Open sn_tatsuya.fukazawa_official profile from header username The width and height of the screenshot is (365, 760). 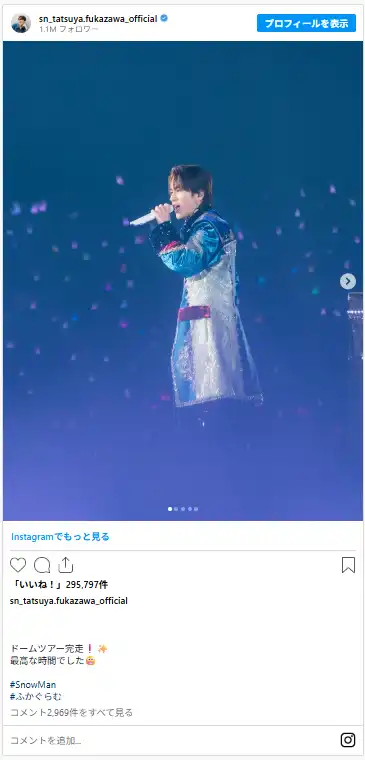point(98,19)
